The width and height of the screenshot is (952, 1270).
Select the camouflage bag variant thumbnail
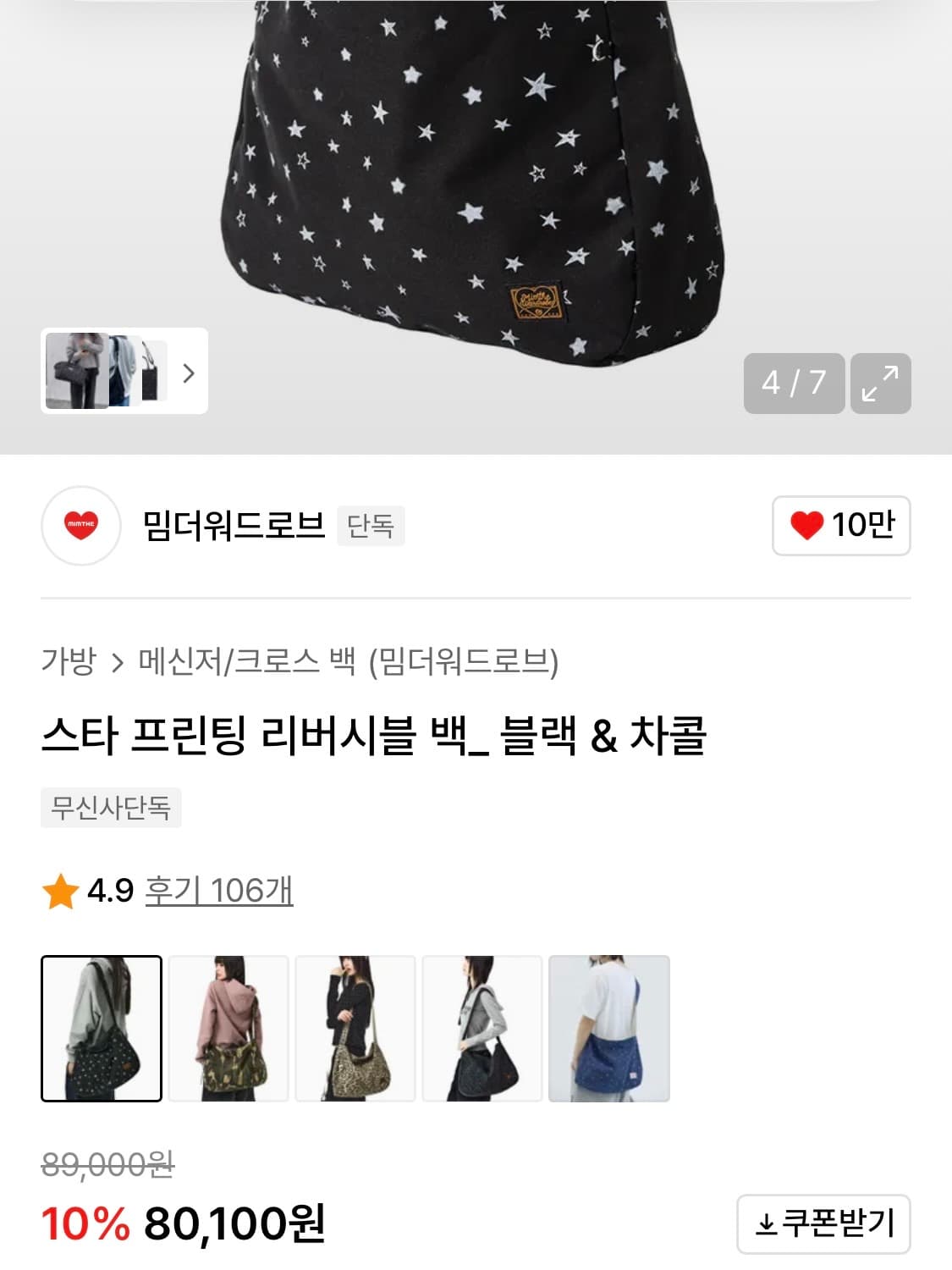(228, 1025)
